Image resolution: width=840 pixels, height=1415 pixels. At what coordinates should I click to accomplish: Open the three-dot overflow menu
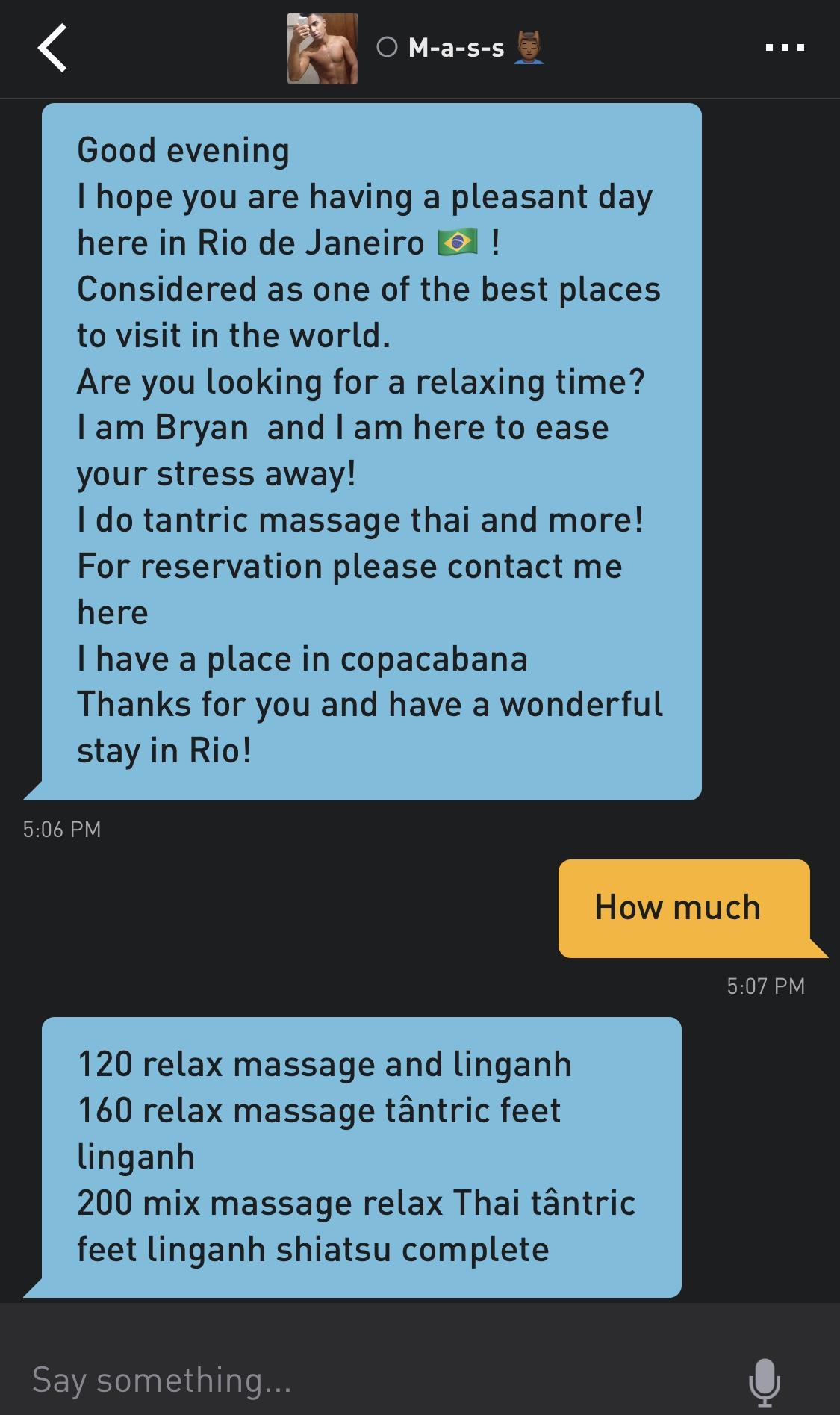click(x=785, y=48)
